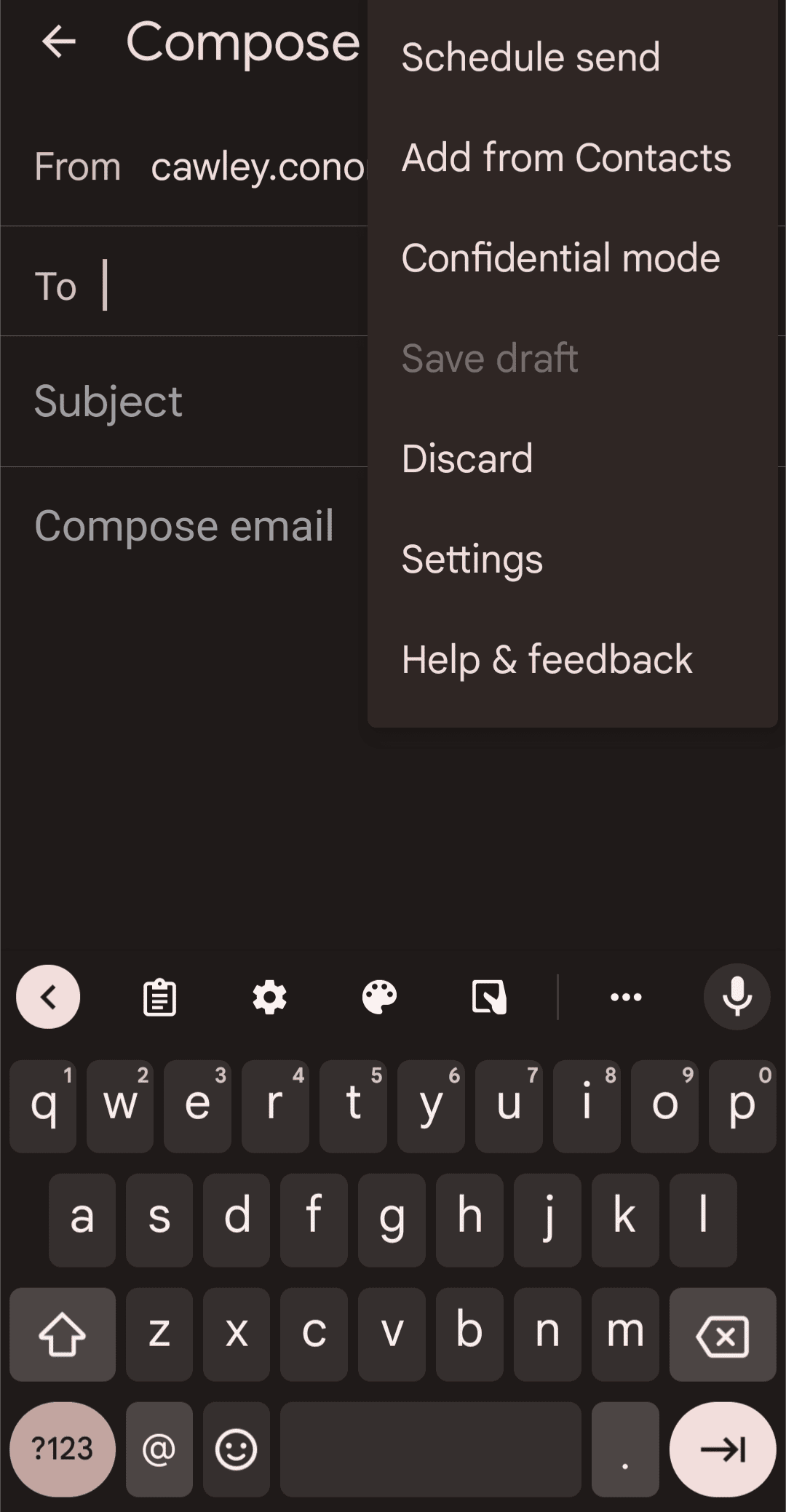
Task: Tap the one-handed mode keyboard icon
Action: point(489,997)
